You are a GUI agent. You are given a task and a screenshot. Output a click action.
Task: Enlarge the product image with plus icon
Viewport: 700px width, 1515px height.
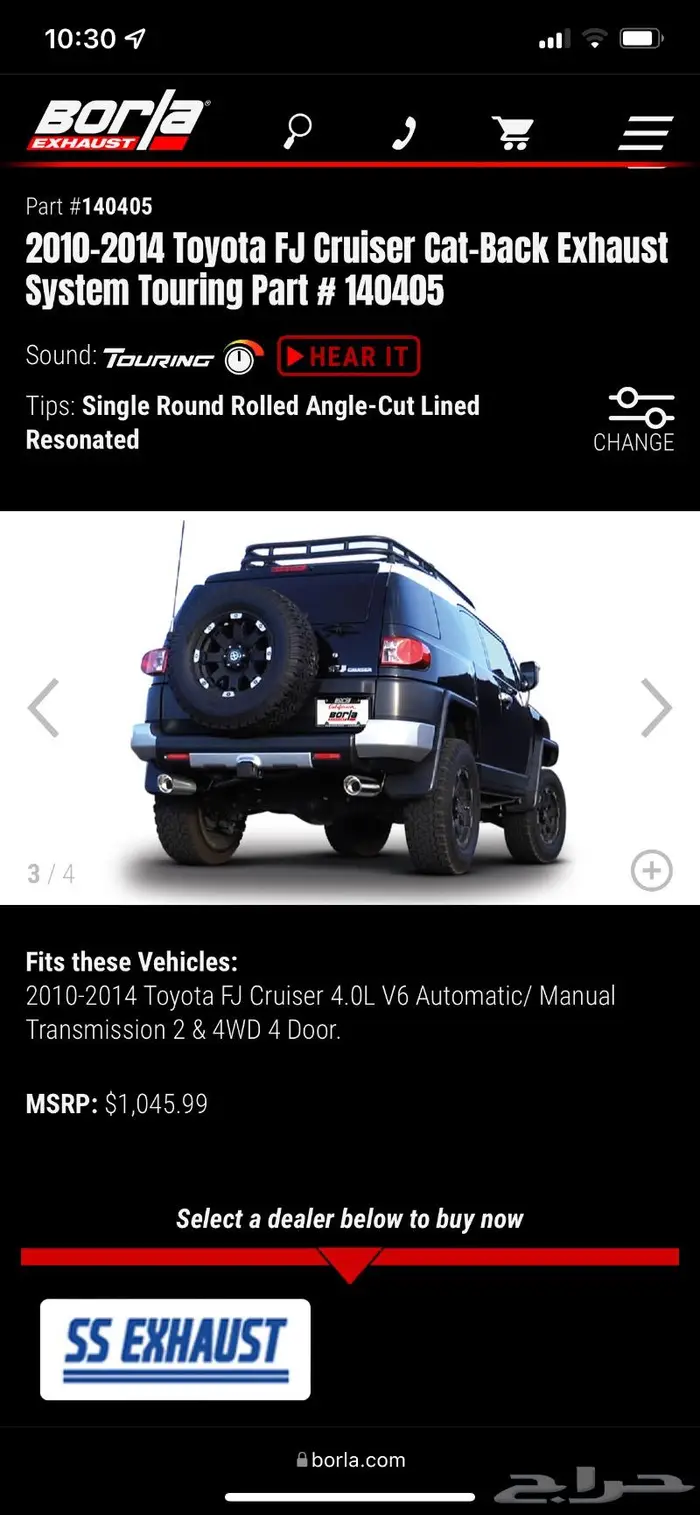tap(651, 870)
